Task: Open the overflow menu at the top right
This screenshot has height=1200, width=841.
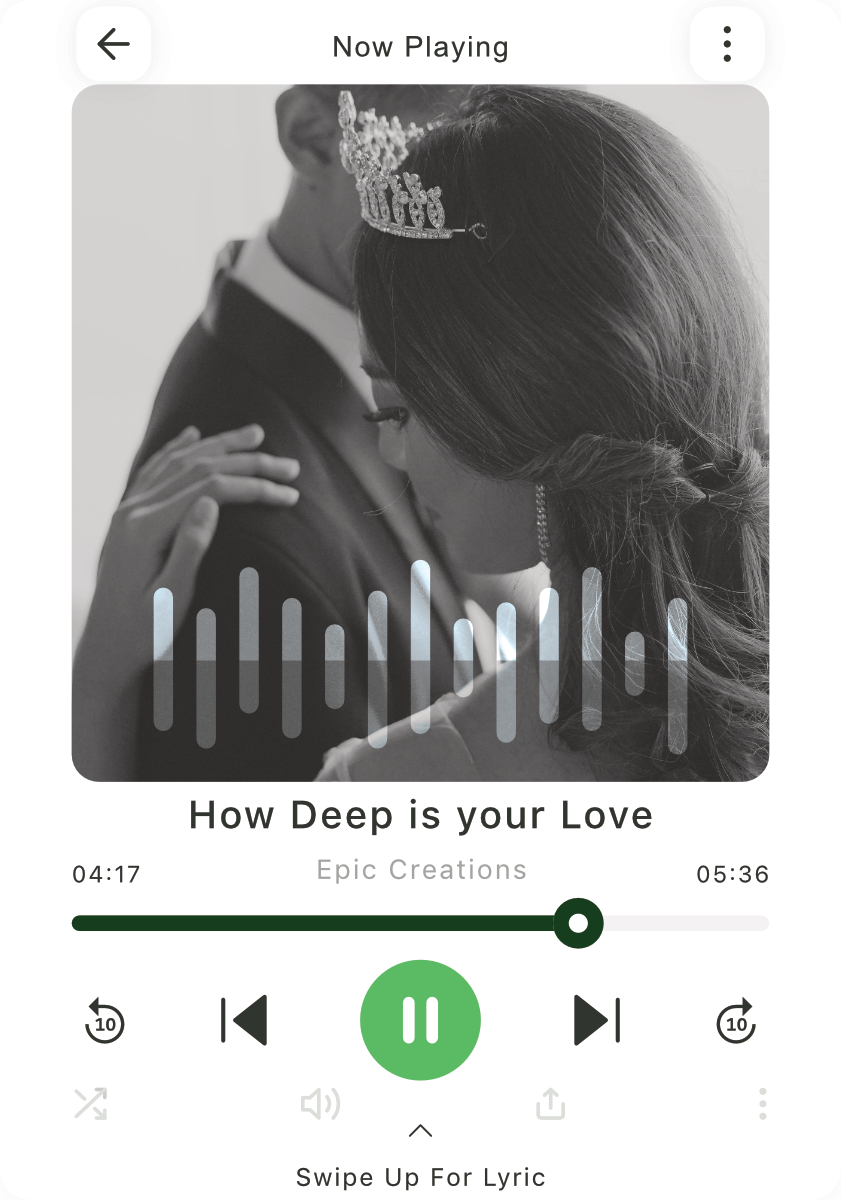Action: click(727, 45)
